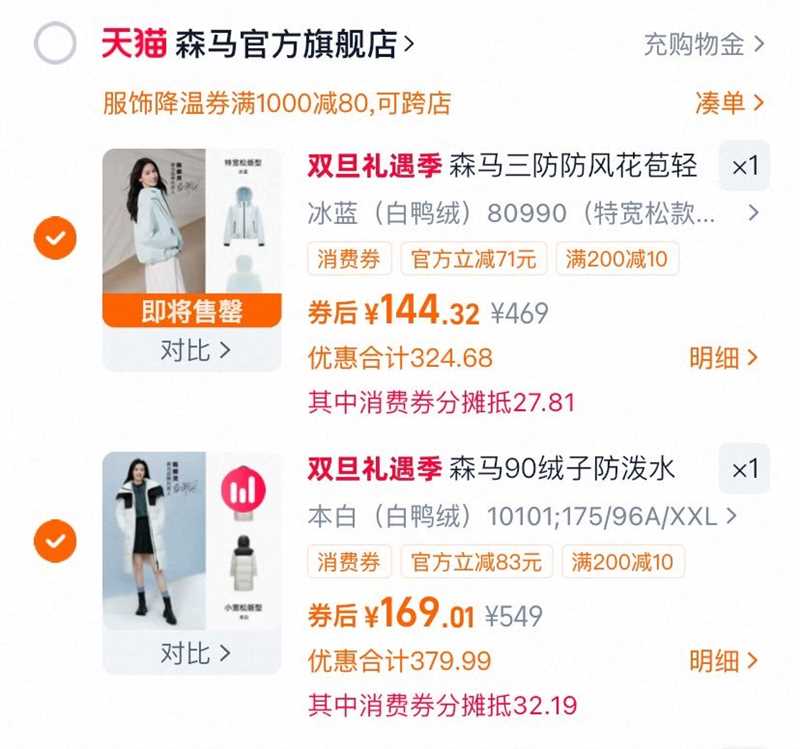
Task: Open 森马三防防风花苞轻 product title
Action: (x=572, y=165)
